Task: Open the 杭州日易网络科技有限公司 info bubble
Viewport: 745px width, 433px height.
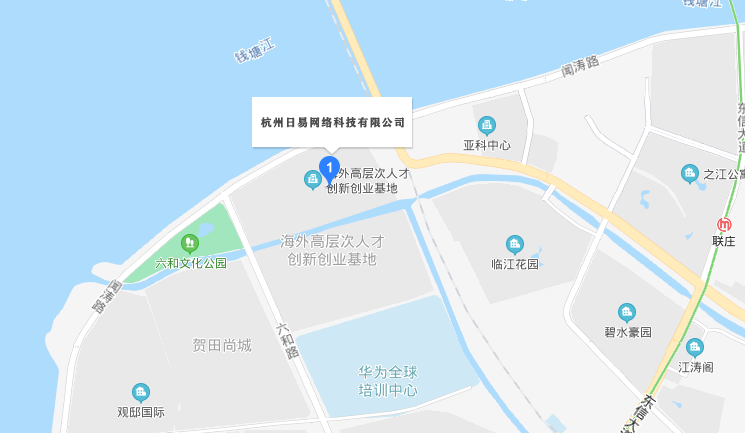Action: 331,122
